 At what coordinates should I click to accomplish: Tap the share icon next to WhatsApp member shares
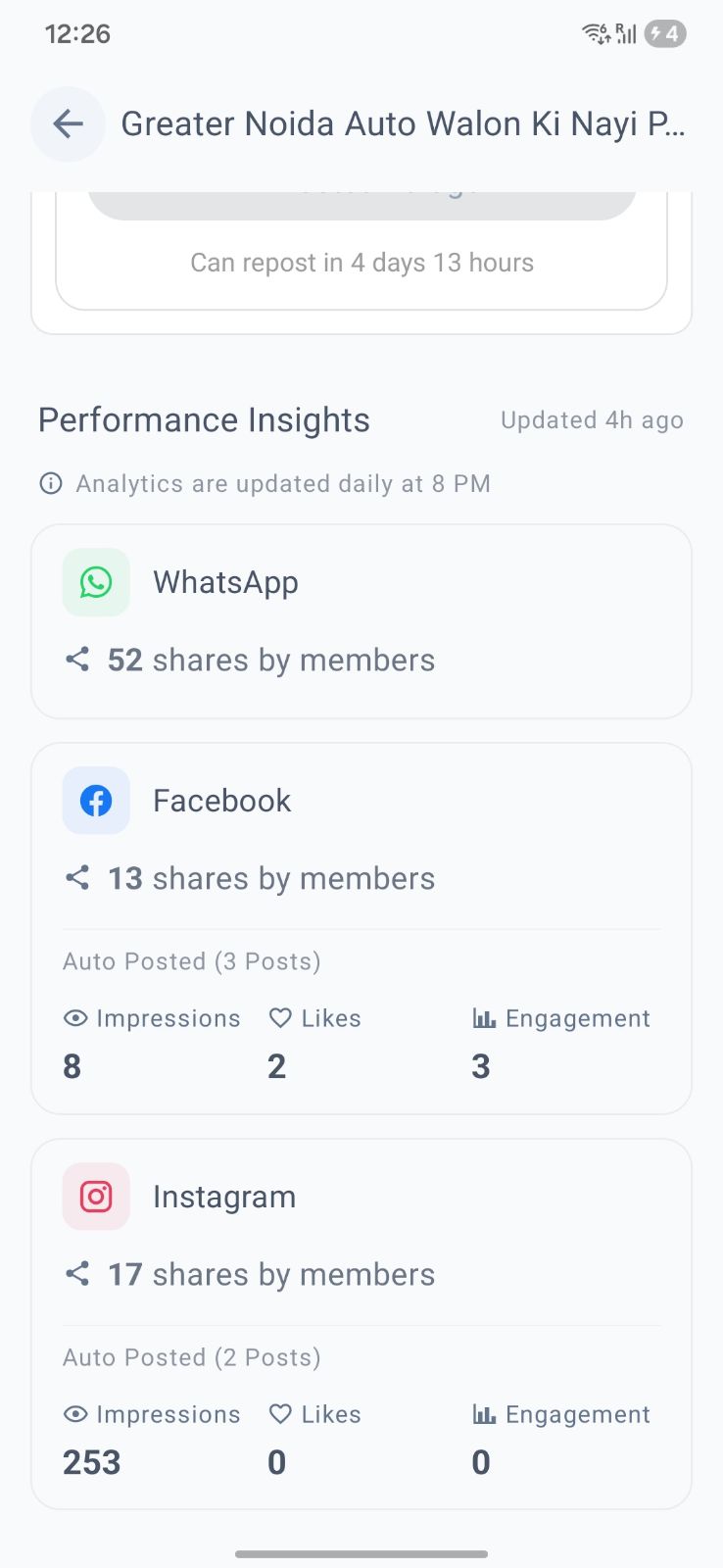click(x=77, y=660)
